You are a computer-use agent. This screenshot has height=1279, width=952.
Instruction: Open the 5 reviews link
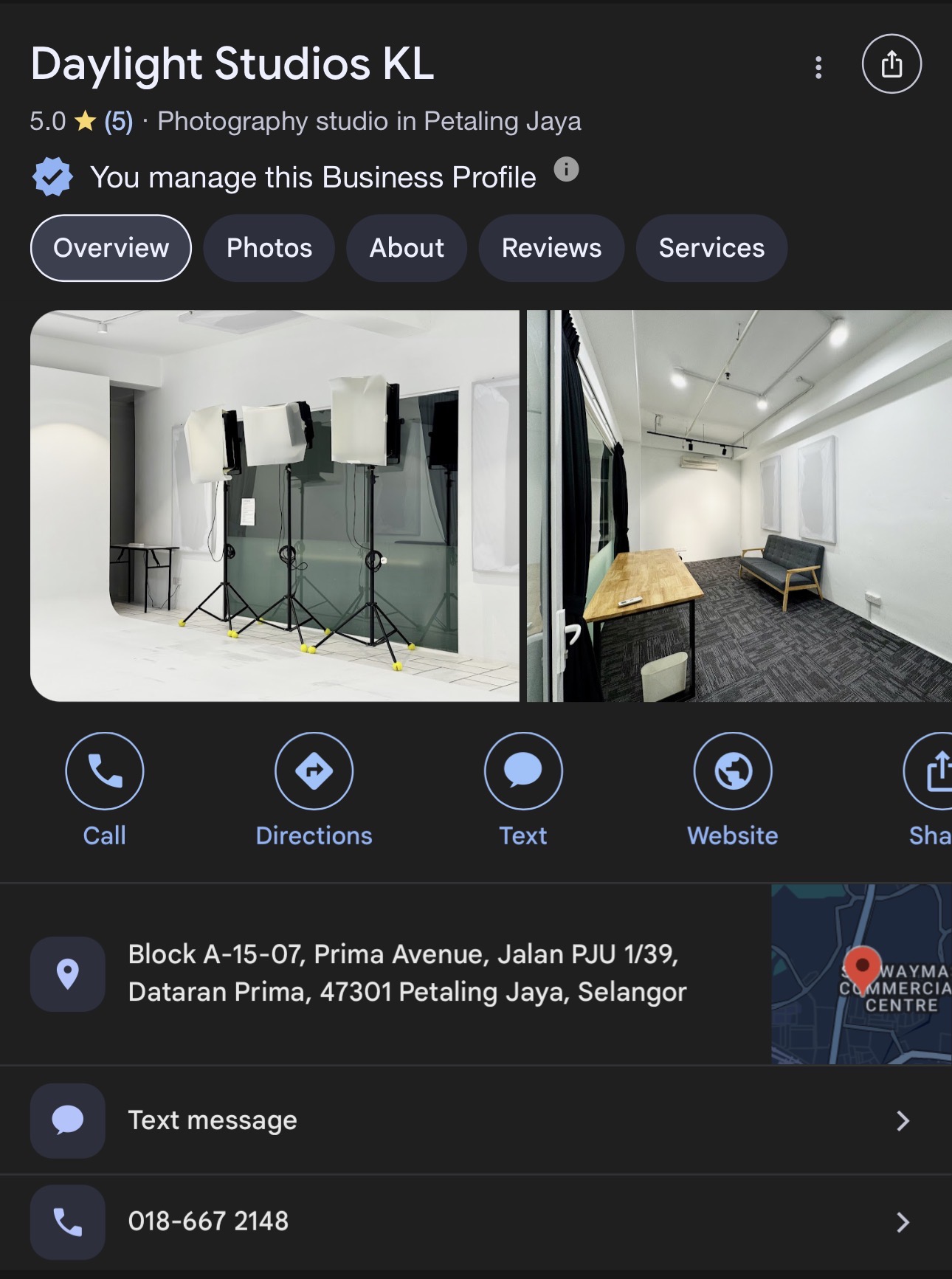[118, 121]
